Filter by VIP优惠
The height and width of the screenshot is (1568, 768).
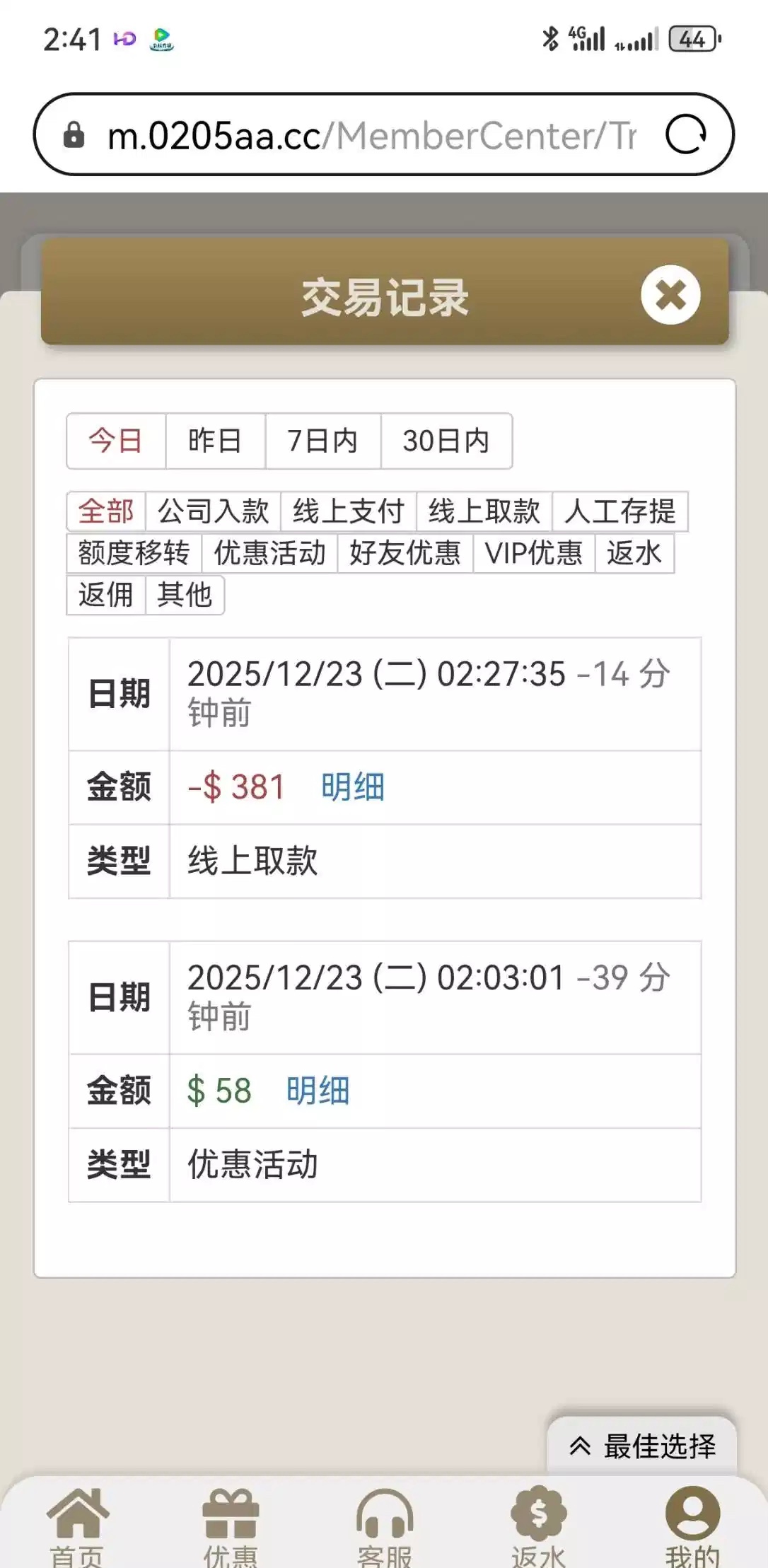coord(533,552)
